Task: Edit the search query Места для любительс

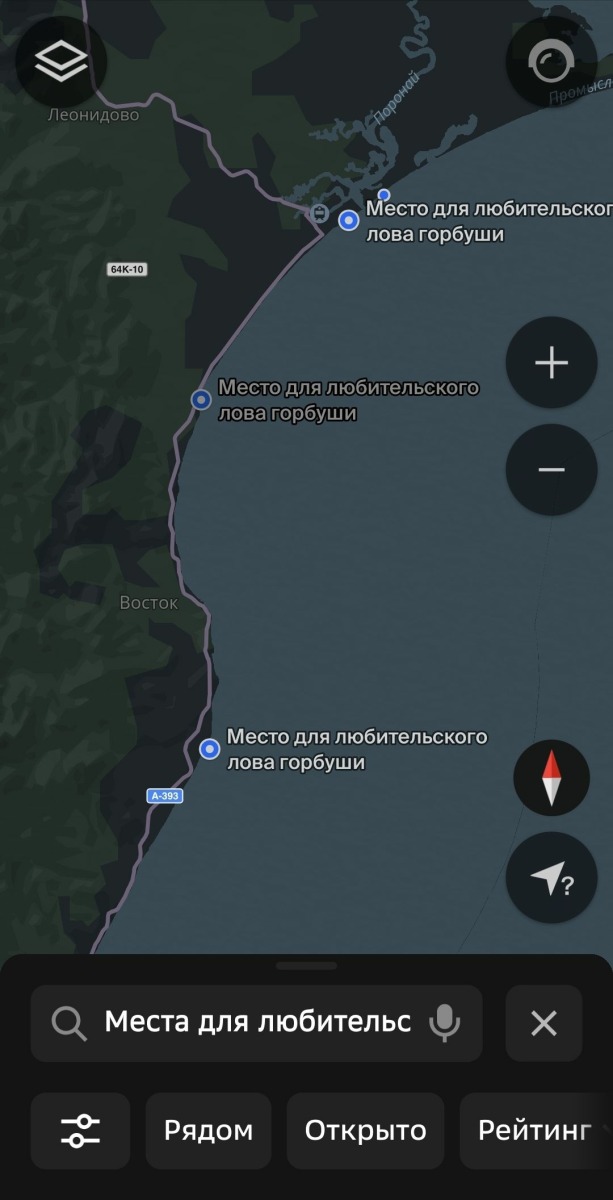Action: coord(257,1022)
